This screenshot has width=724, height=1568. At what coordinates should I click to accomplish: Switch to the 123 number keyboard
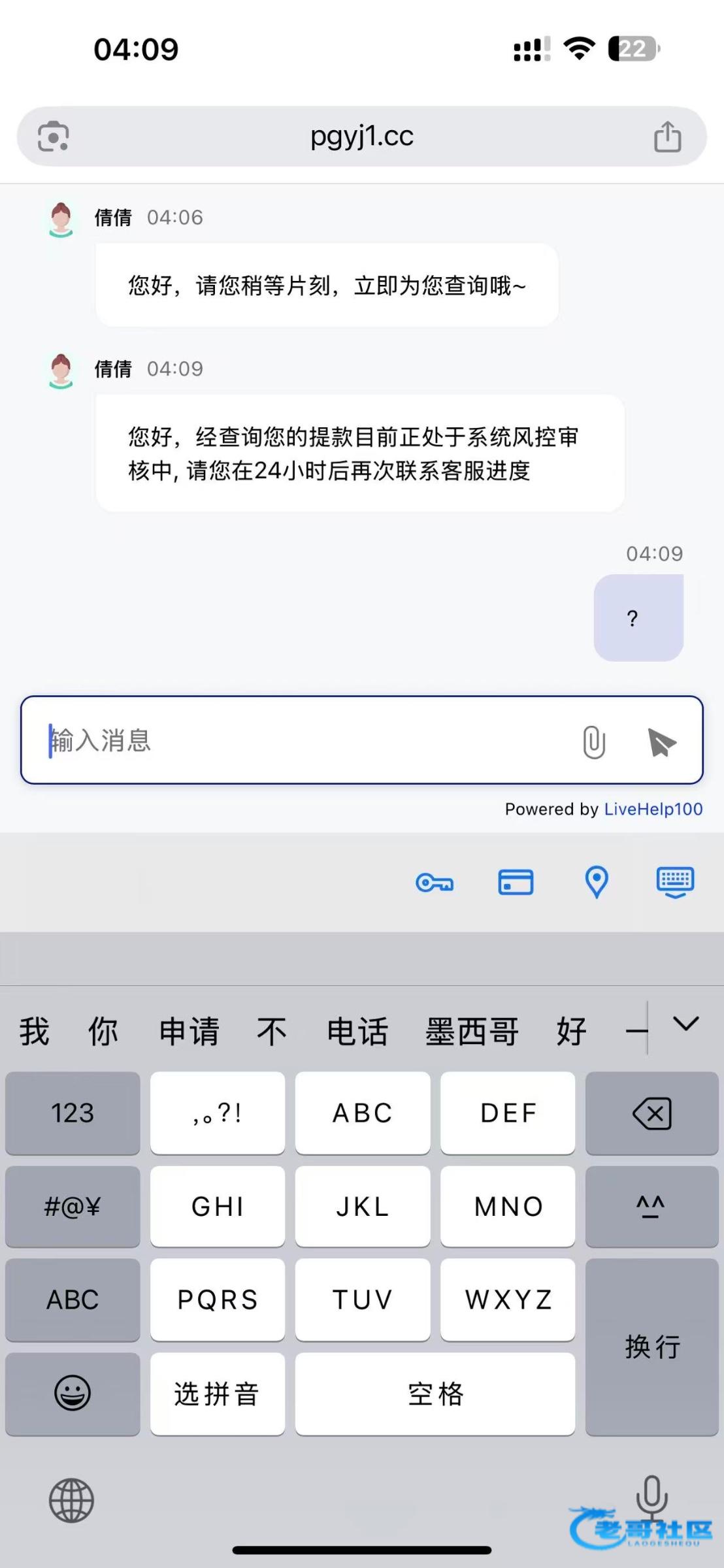tap(73, 1113)
